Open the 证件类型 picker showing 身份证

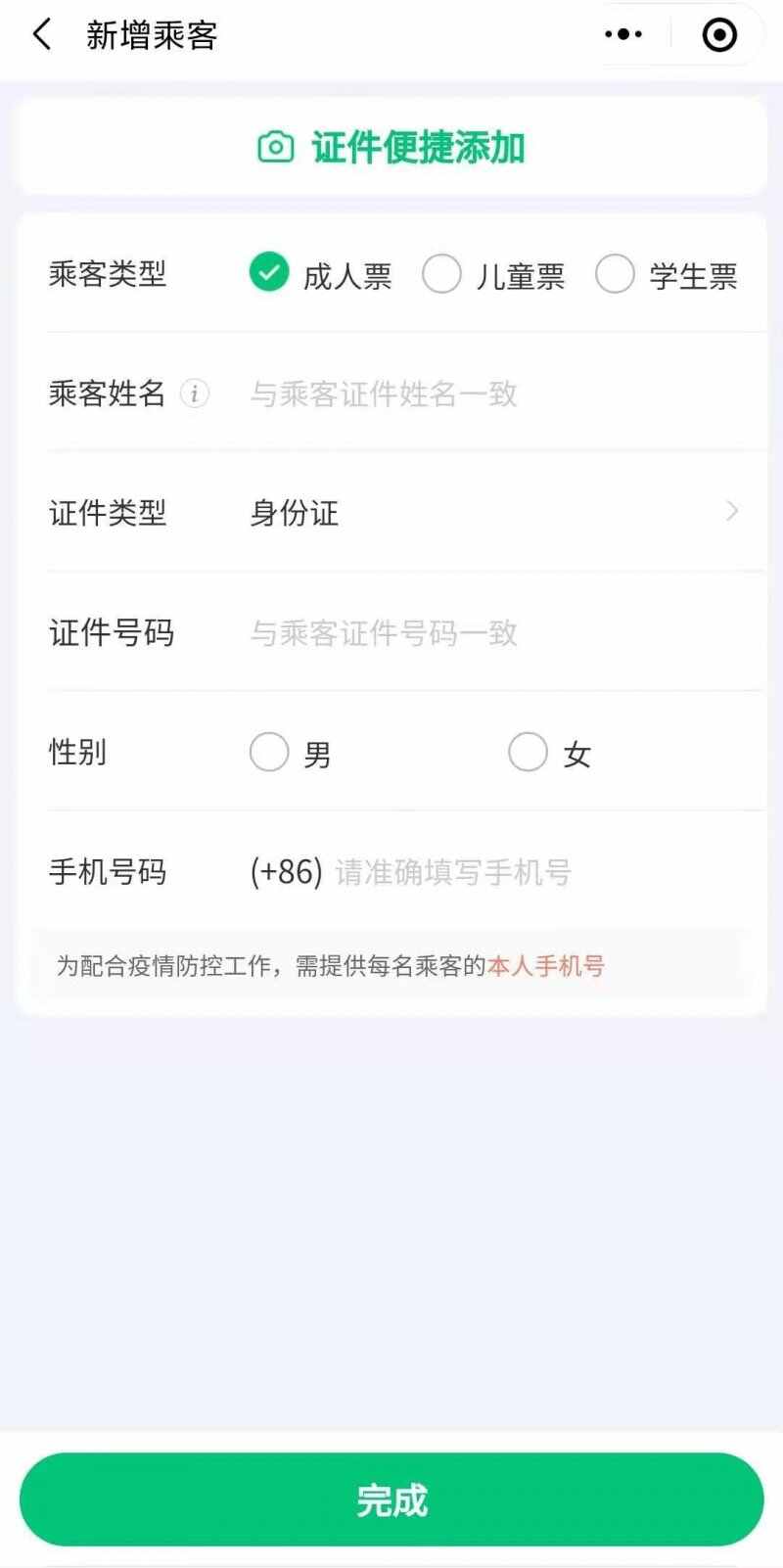(x=489, y=513)
